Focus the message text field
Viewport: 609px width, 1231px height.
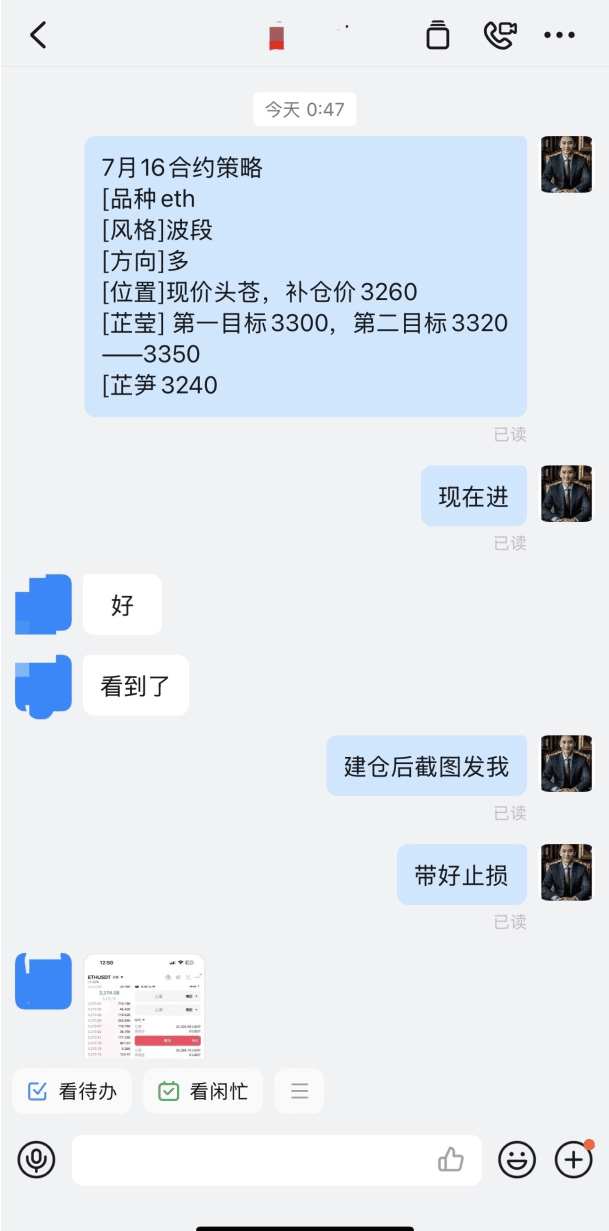point(250,1160)
